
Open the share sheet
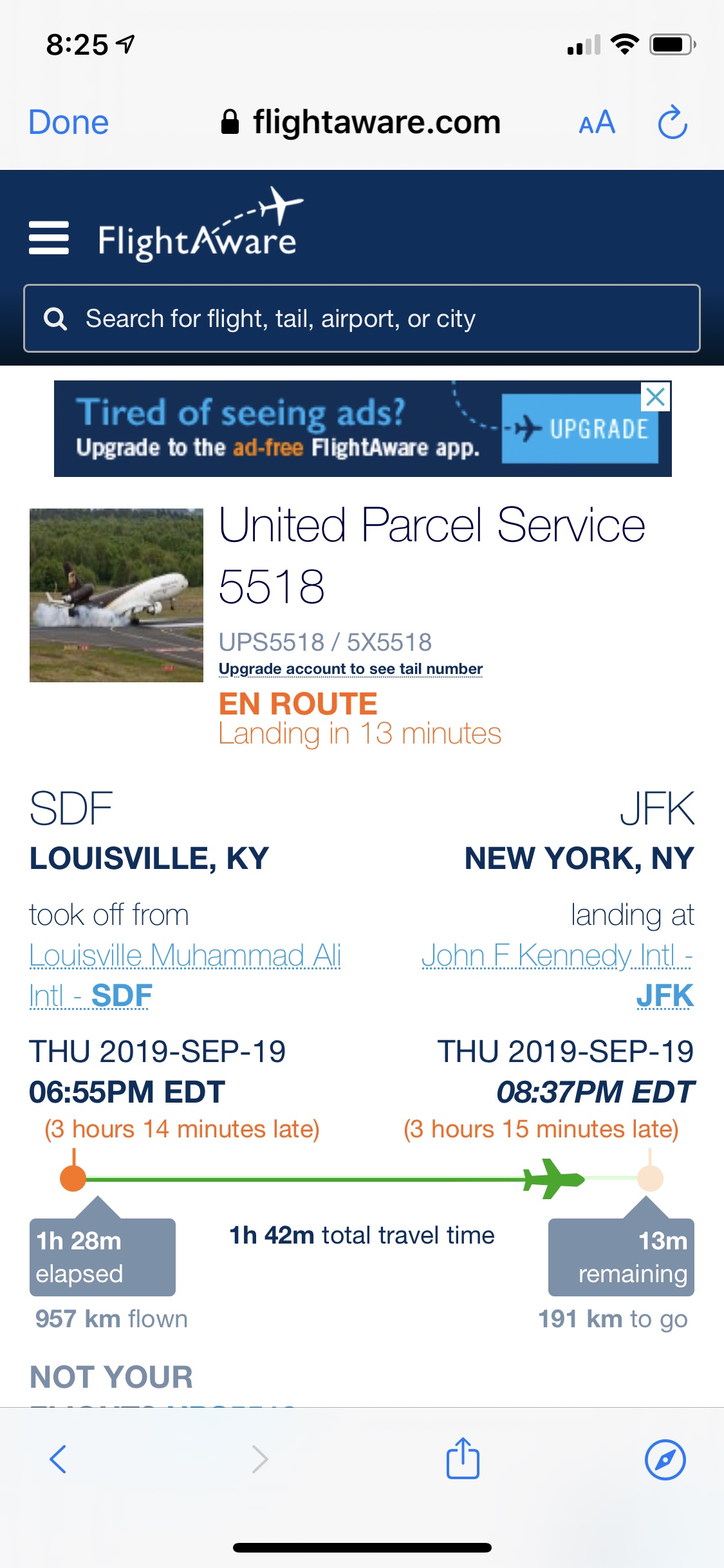(463, 1459)
